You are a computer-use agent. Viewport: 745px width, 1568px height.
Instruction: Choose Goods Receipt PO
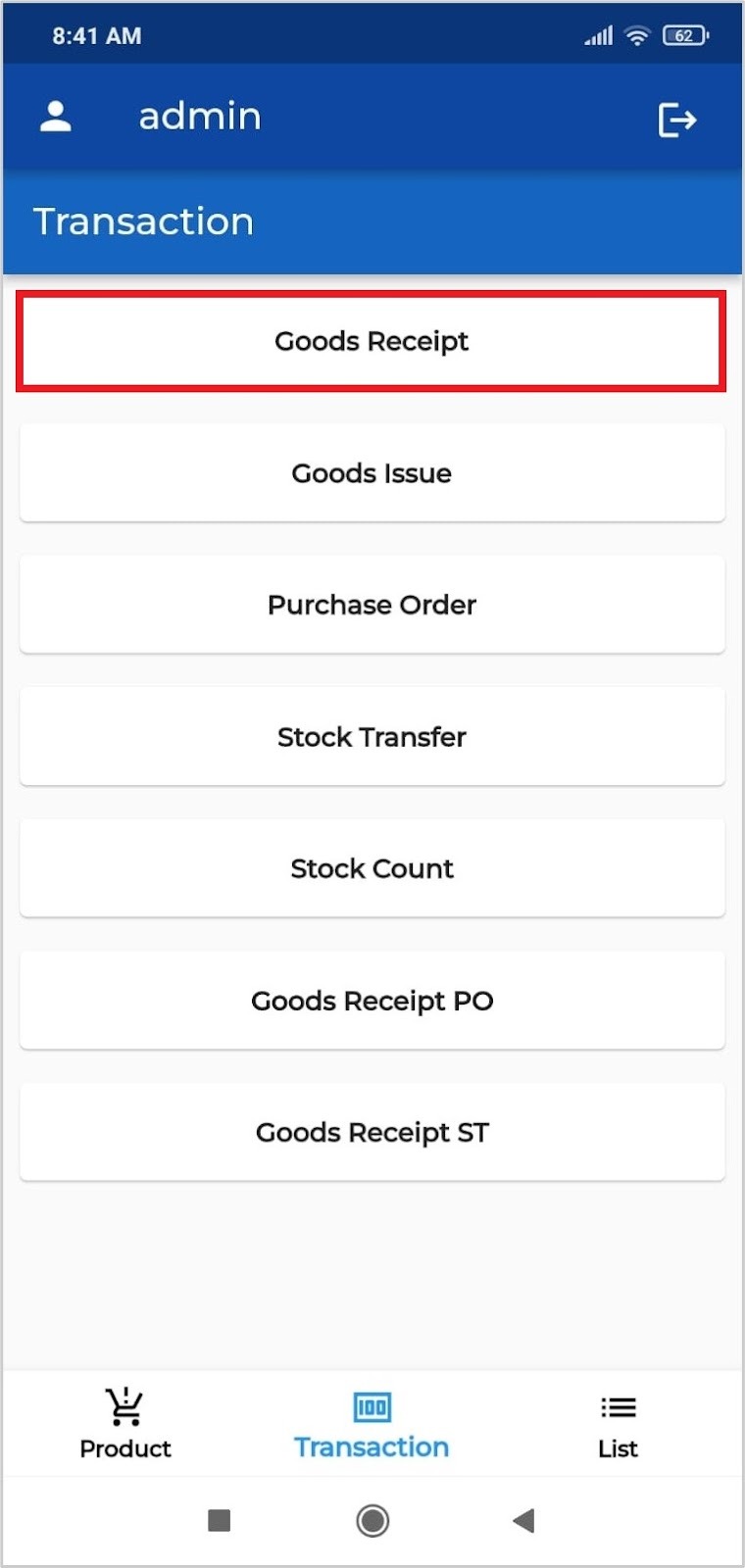372,1001
